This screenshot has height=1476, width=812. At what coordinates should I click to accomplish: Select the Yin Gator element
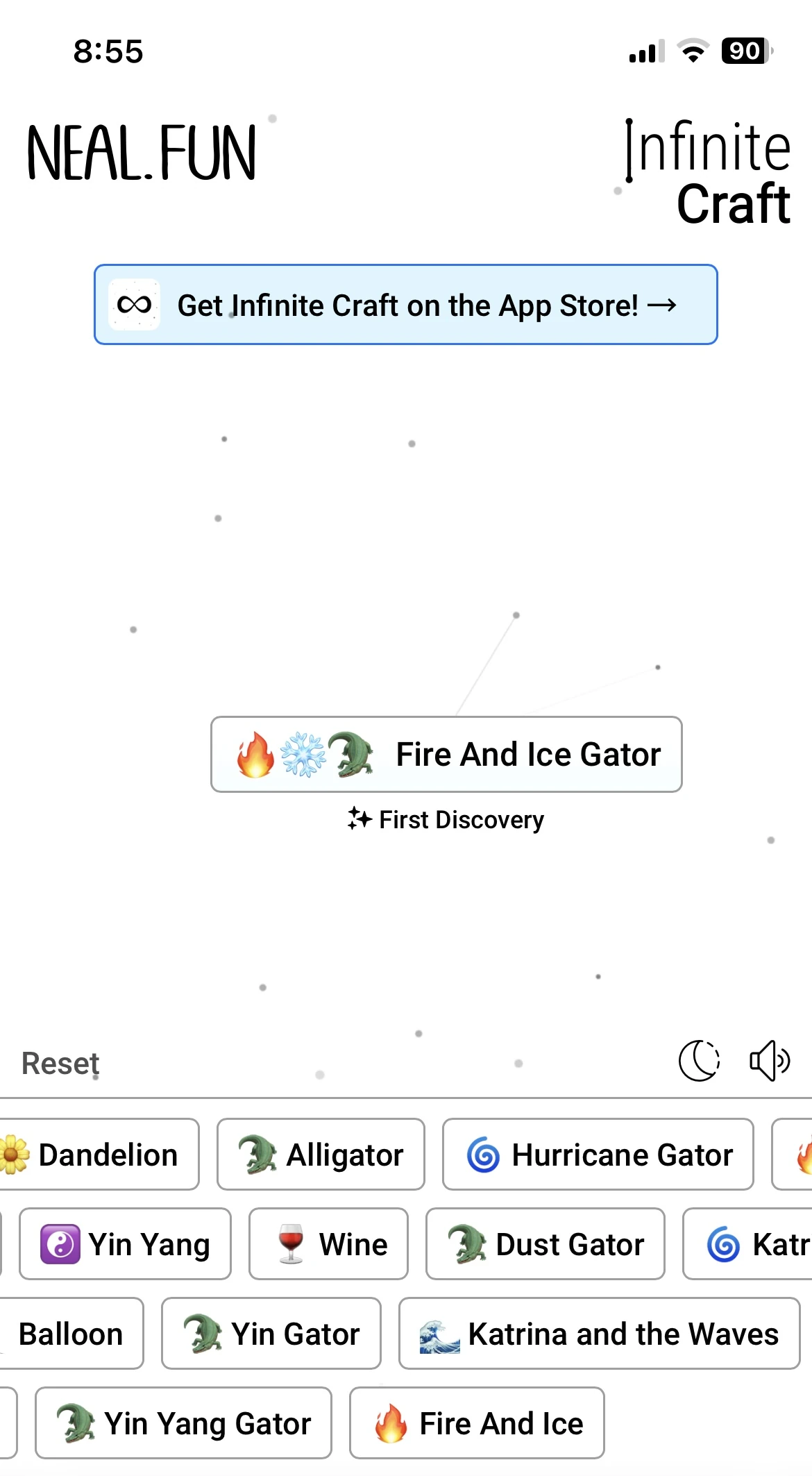tap(271, 1333)
